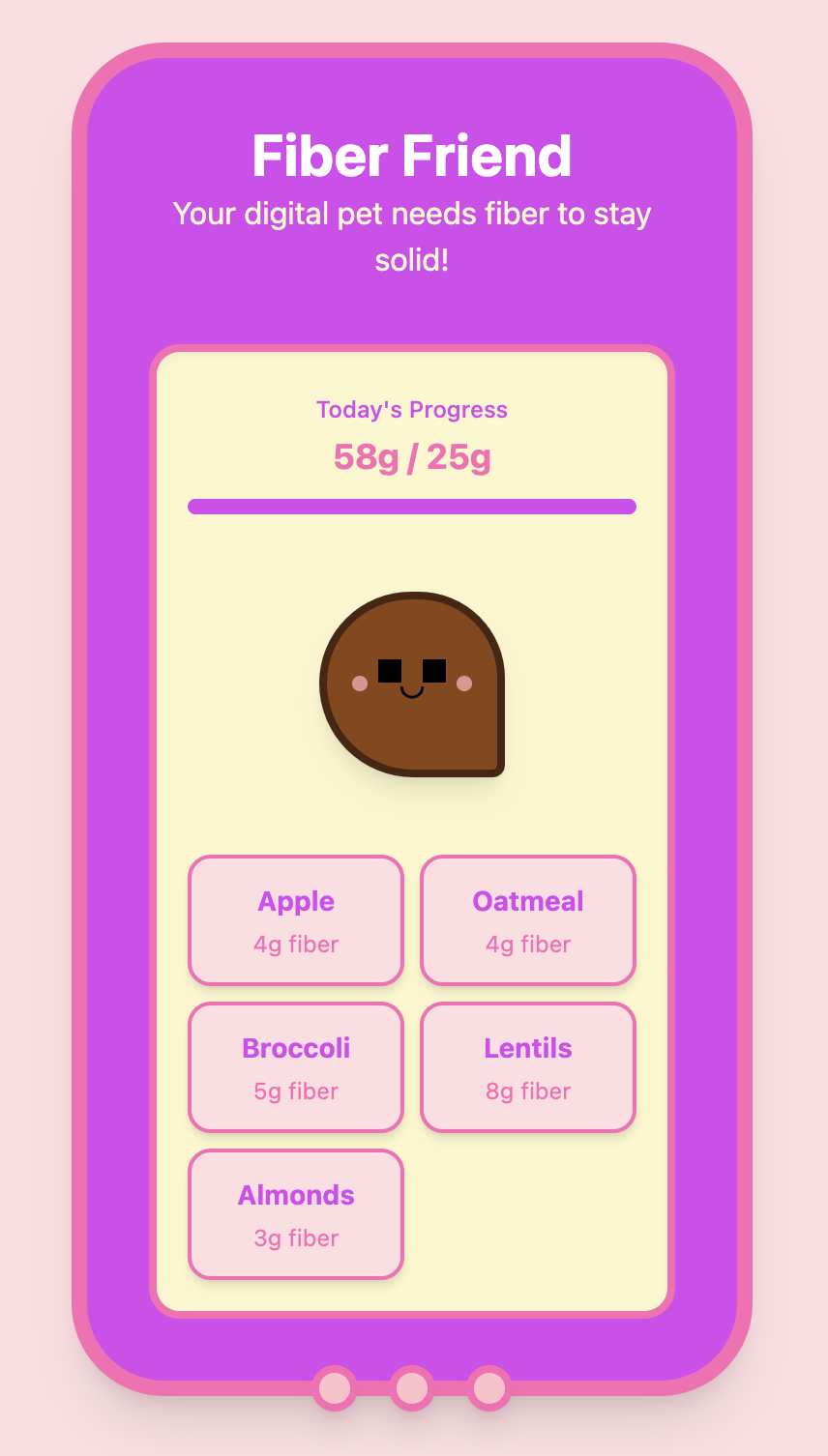This screenshot has width=828, height=1456.
Task: Select the Oatmeal food button
Action: point(528,920)
